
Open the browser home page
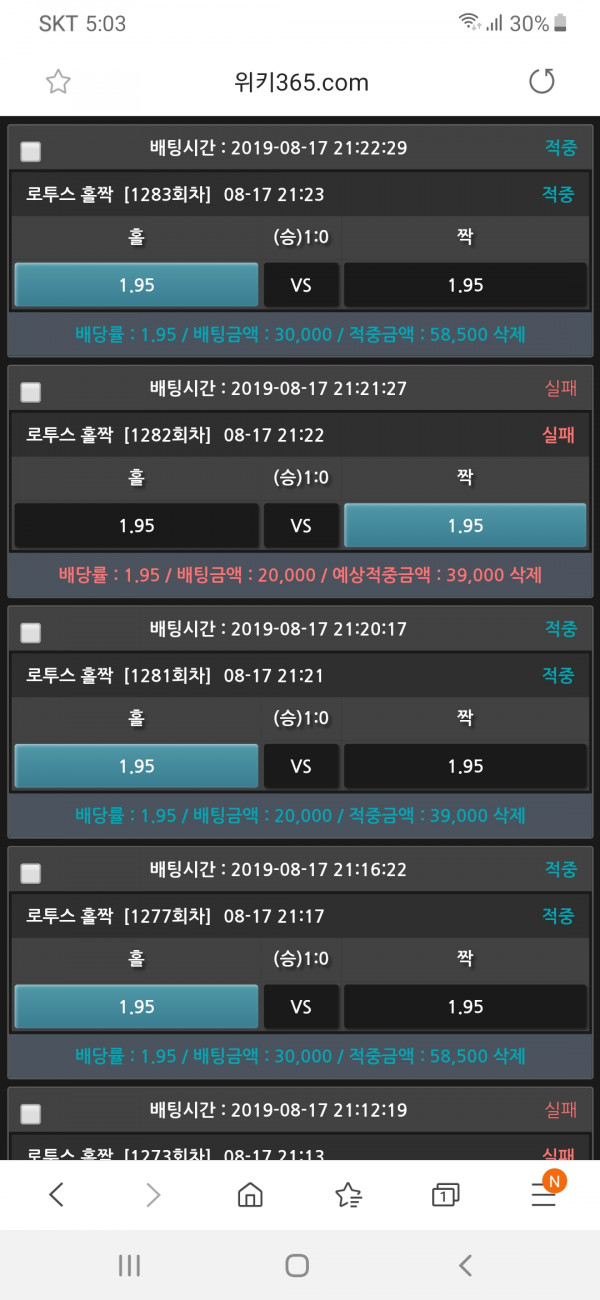pos(250,1194)
